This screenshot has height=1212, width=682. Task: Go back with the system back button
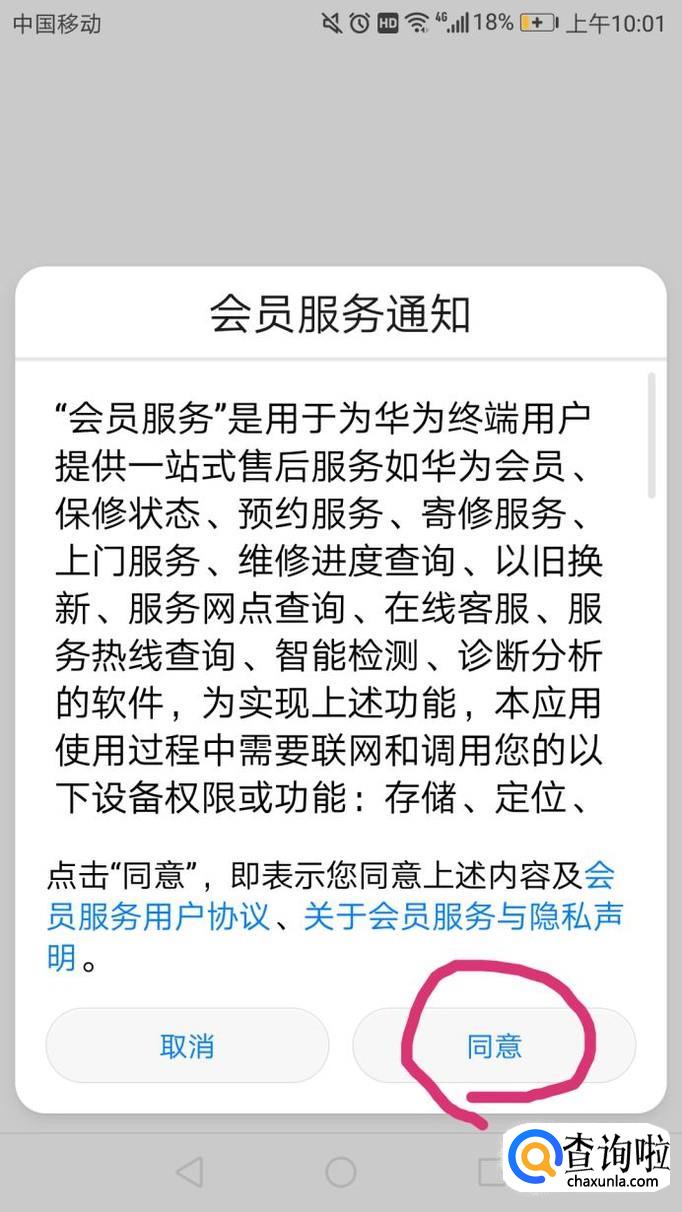(189, 1172)
